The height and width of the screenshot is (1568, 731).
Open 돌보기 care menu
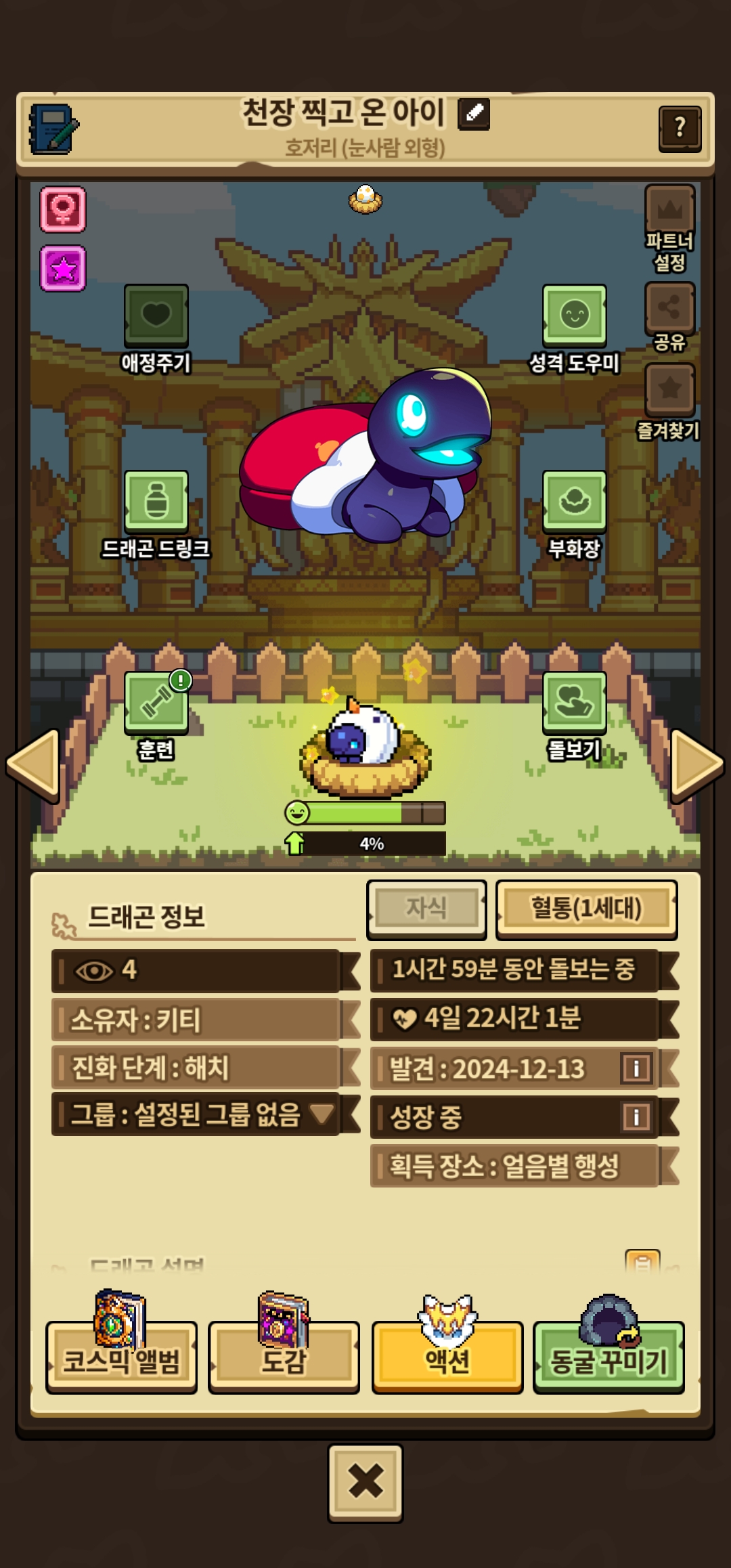coord(574,703)
